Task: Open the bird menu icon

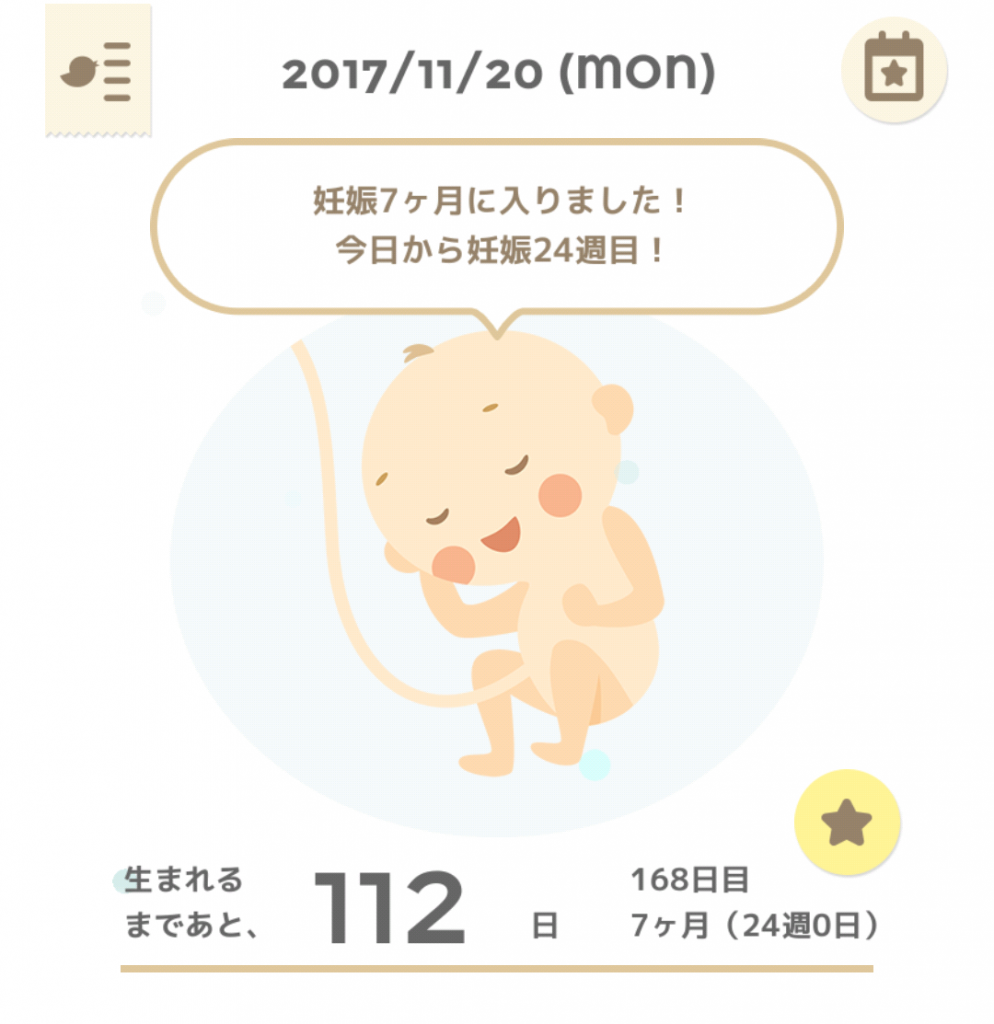Action: 97,70
